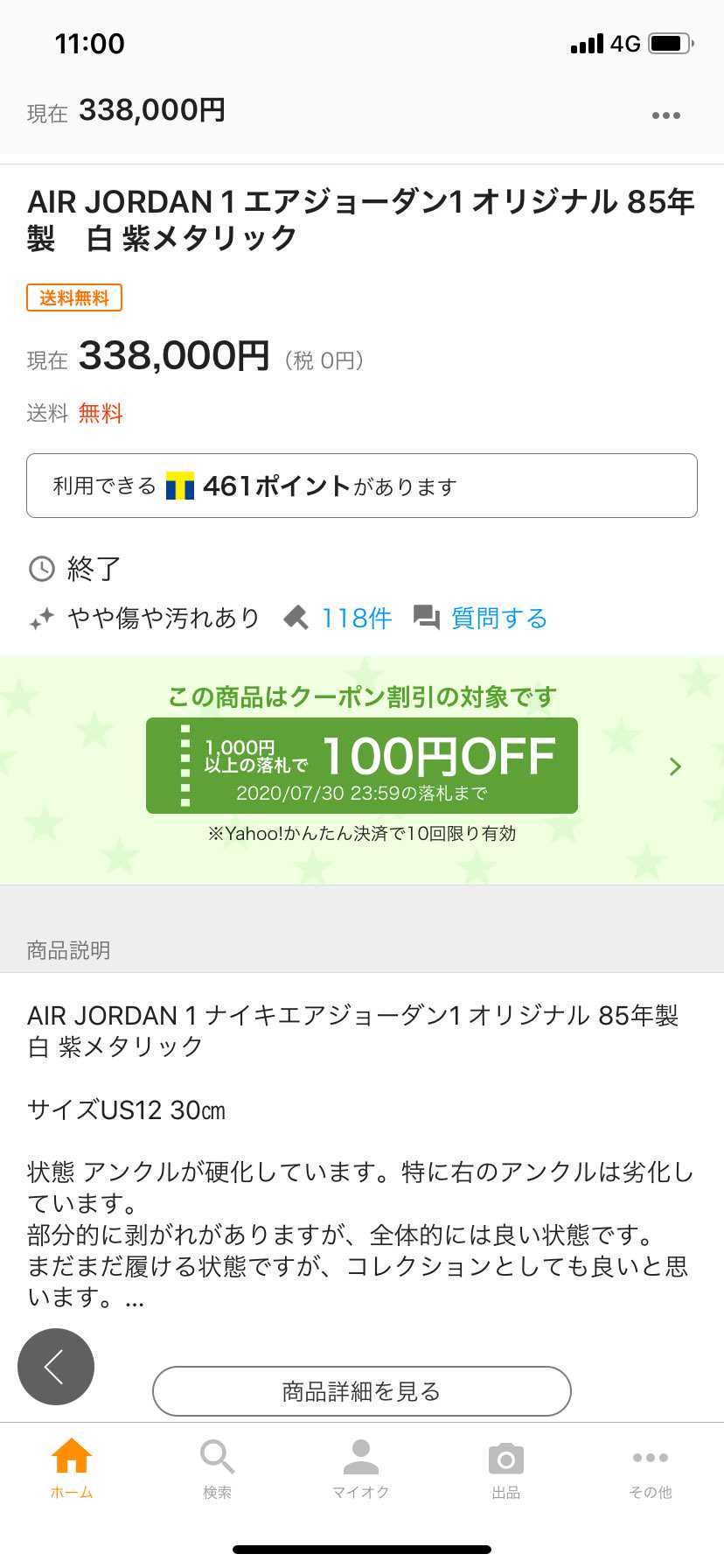Open the Home tab icon
Image resolution: width=724 pixels, height=1568 pixels.
coord(72,1457)
